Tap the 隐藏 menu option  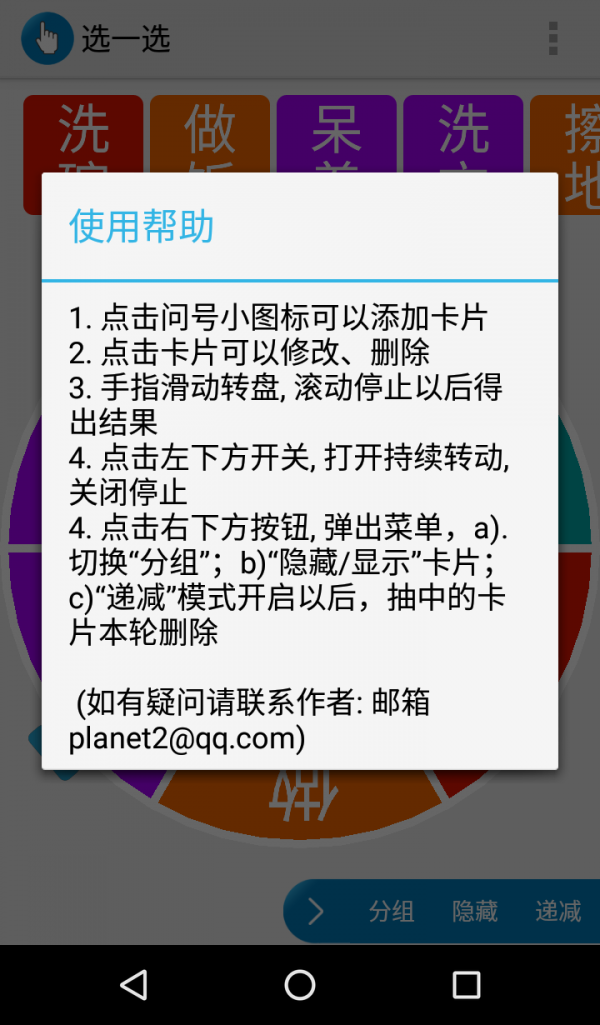[475, 911]
